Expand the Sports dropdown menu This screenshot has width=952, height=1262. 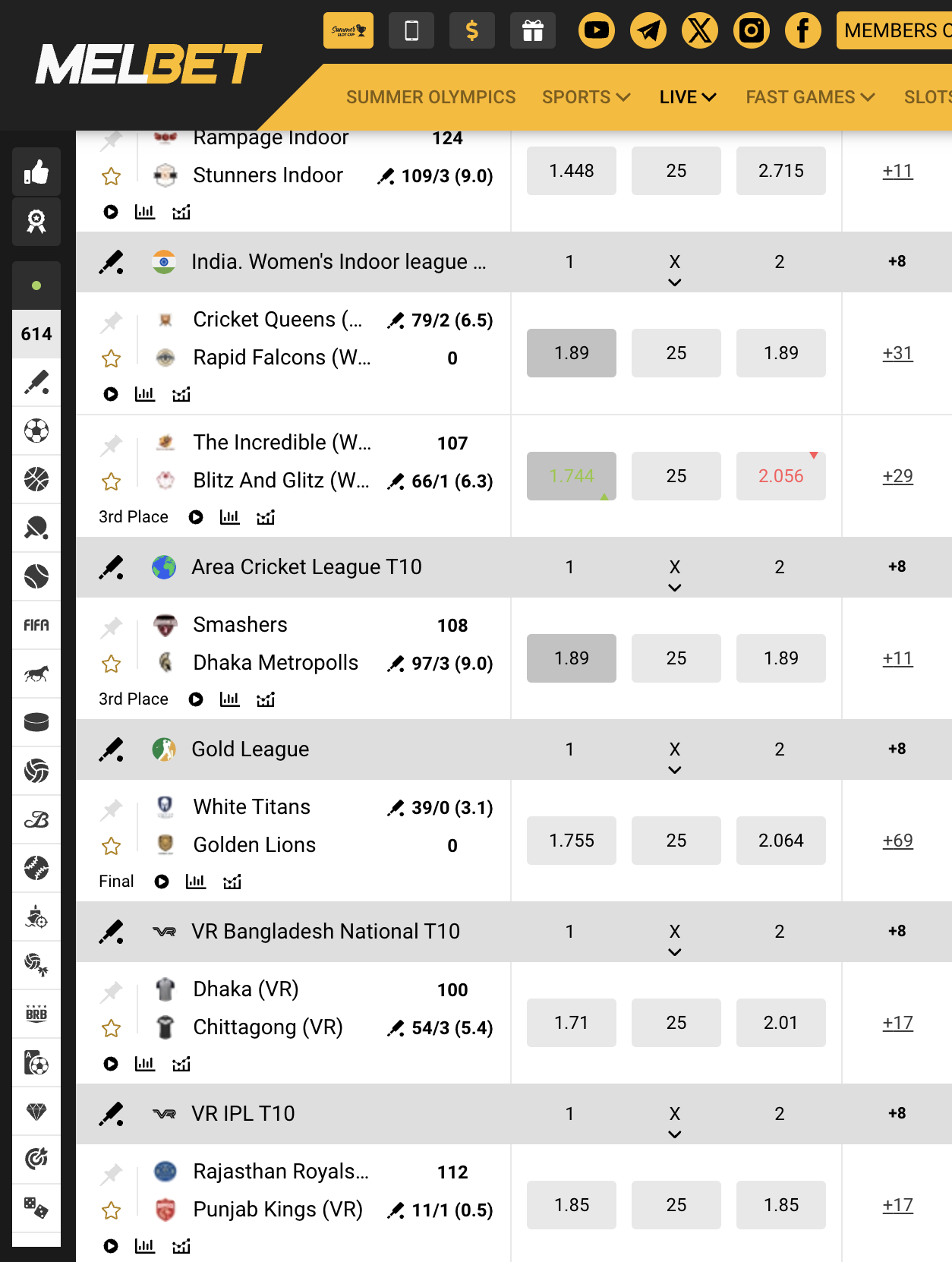click(586, 97)
